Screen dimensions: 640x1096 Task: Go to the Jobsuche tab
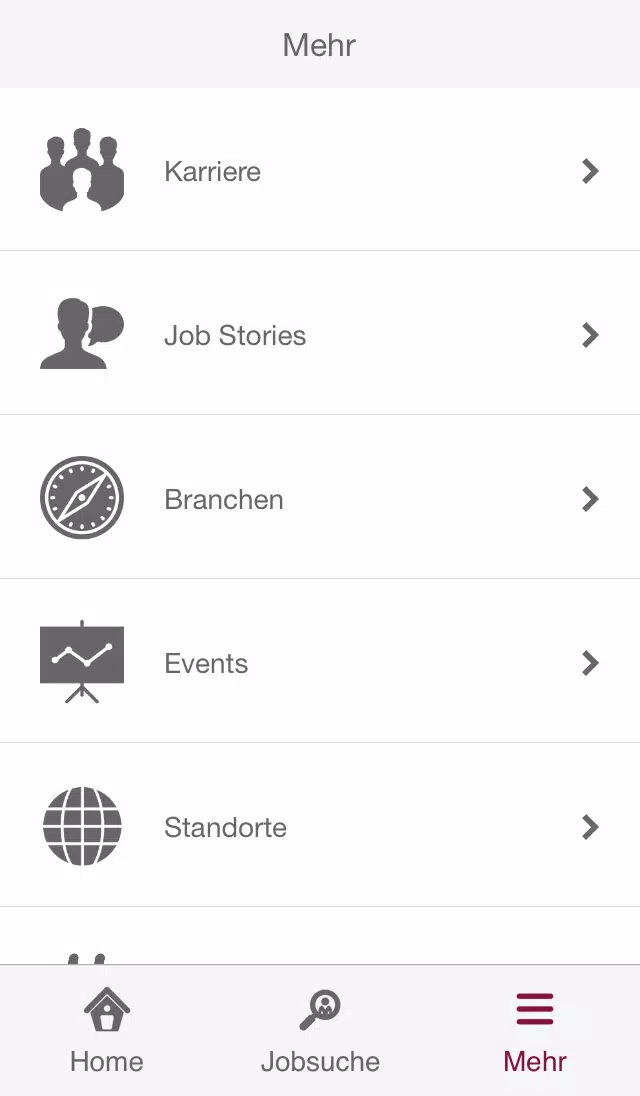[320, 1031]
